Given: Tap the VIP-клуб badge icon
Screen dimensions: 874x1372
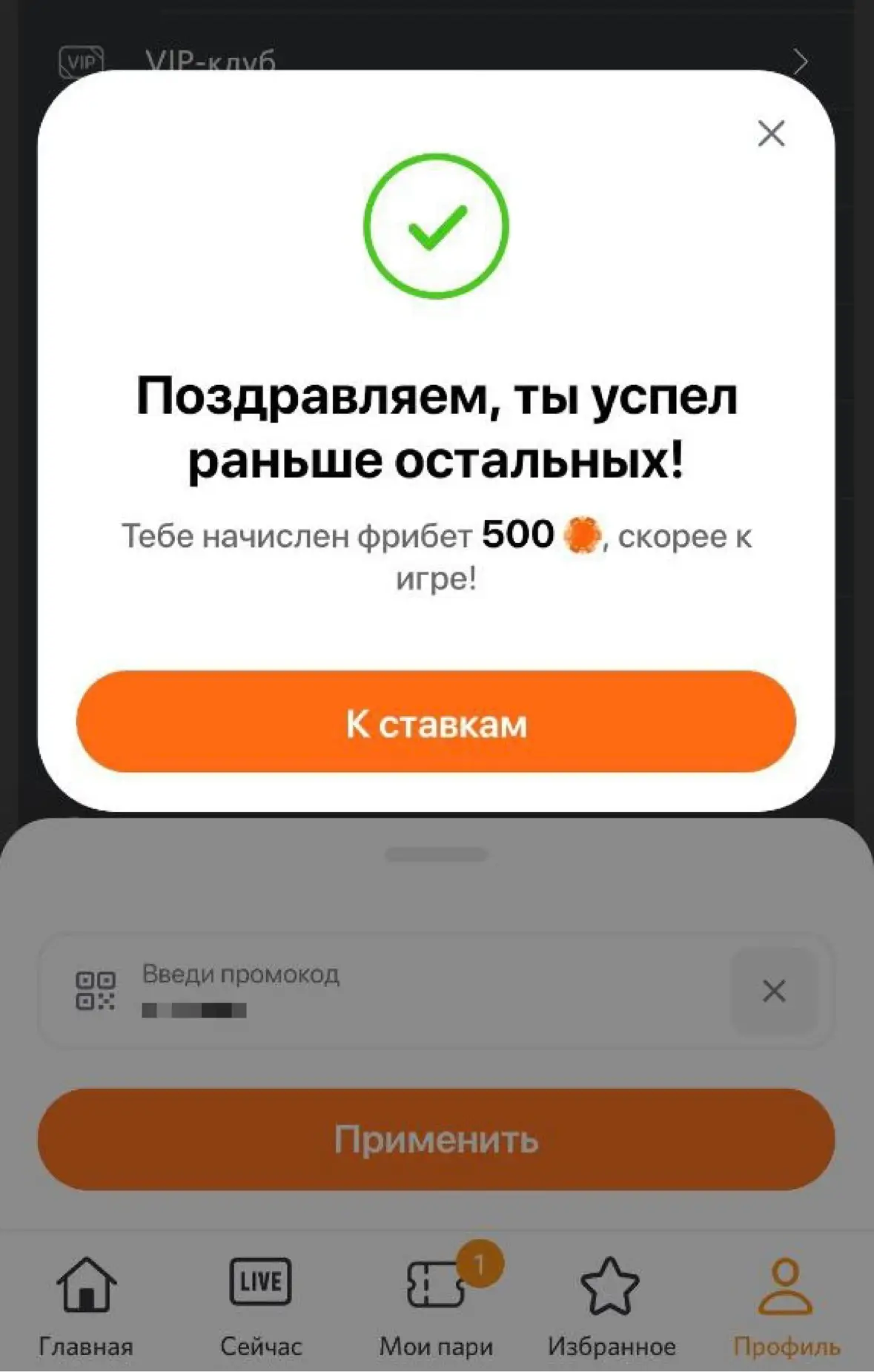Looking at the screenshot, I should pos(80,61).
